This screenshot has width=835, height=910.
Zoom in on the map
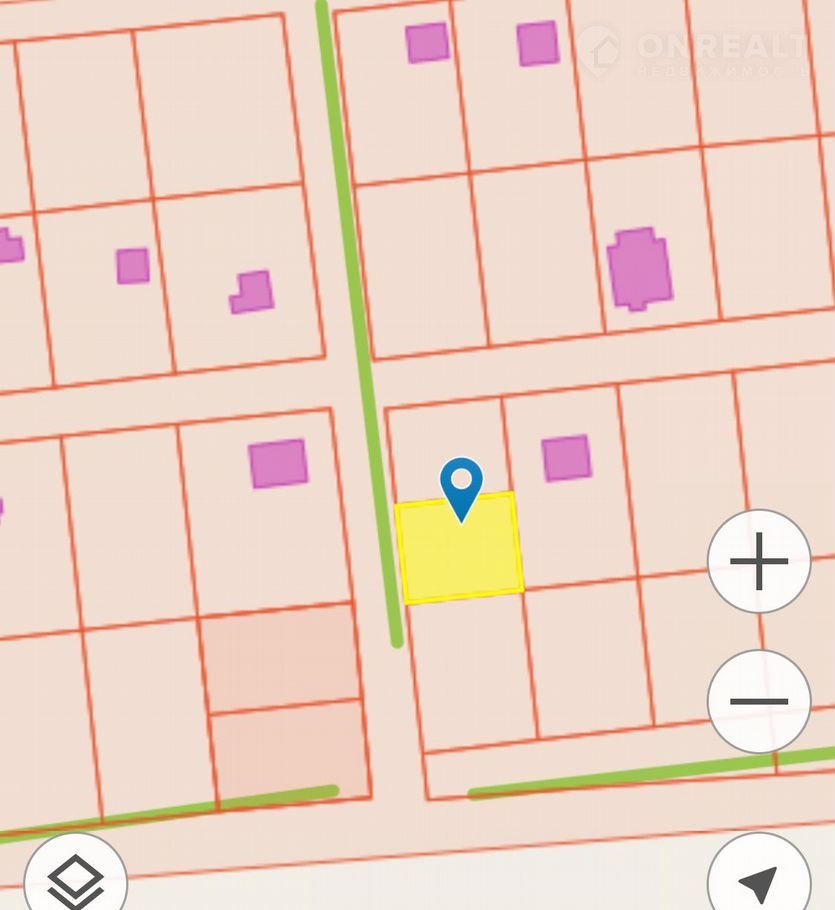tap(759, 561)
